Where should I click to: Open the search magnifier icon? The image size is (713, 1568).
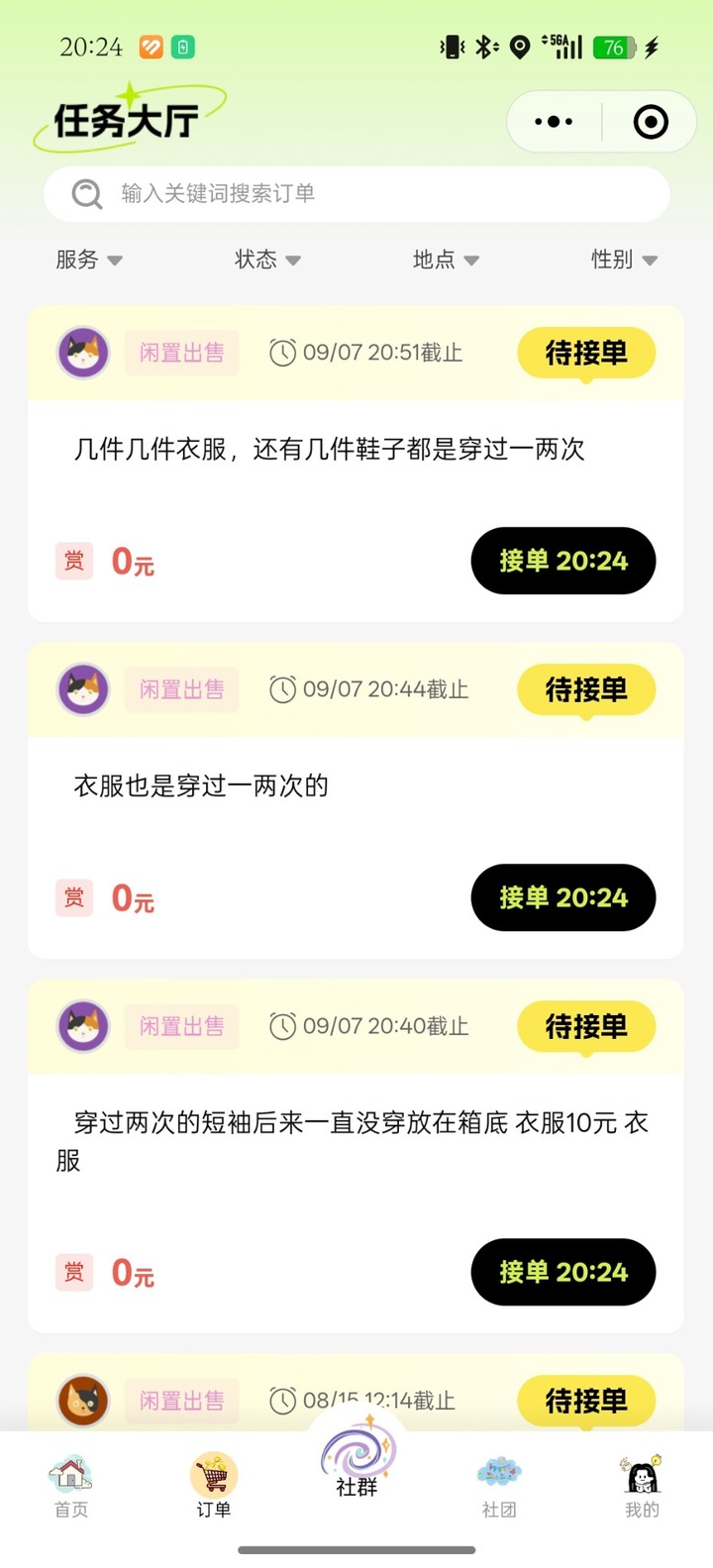click(85, 194)
